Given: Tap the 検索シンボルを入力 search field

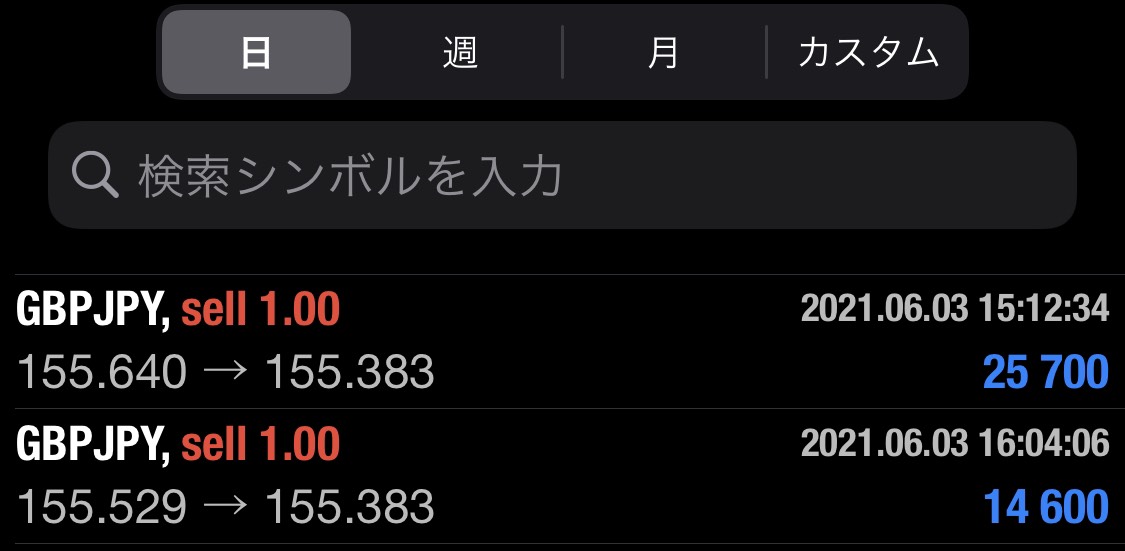Looking at the screenshot, I should (x=562, y=176).
